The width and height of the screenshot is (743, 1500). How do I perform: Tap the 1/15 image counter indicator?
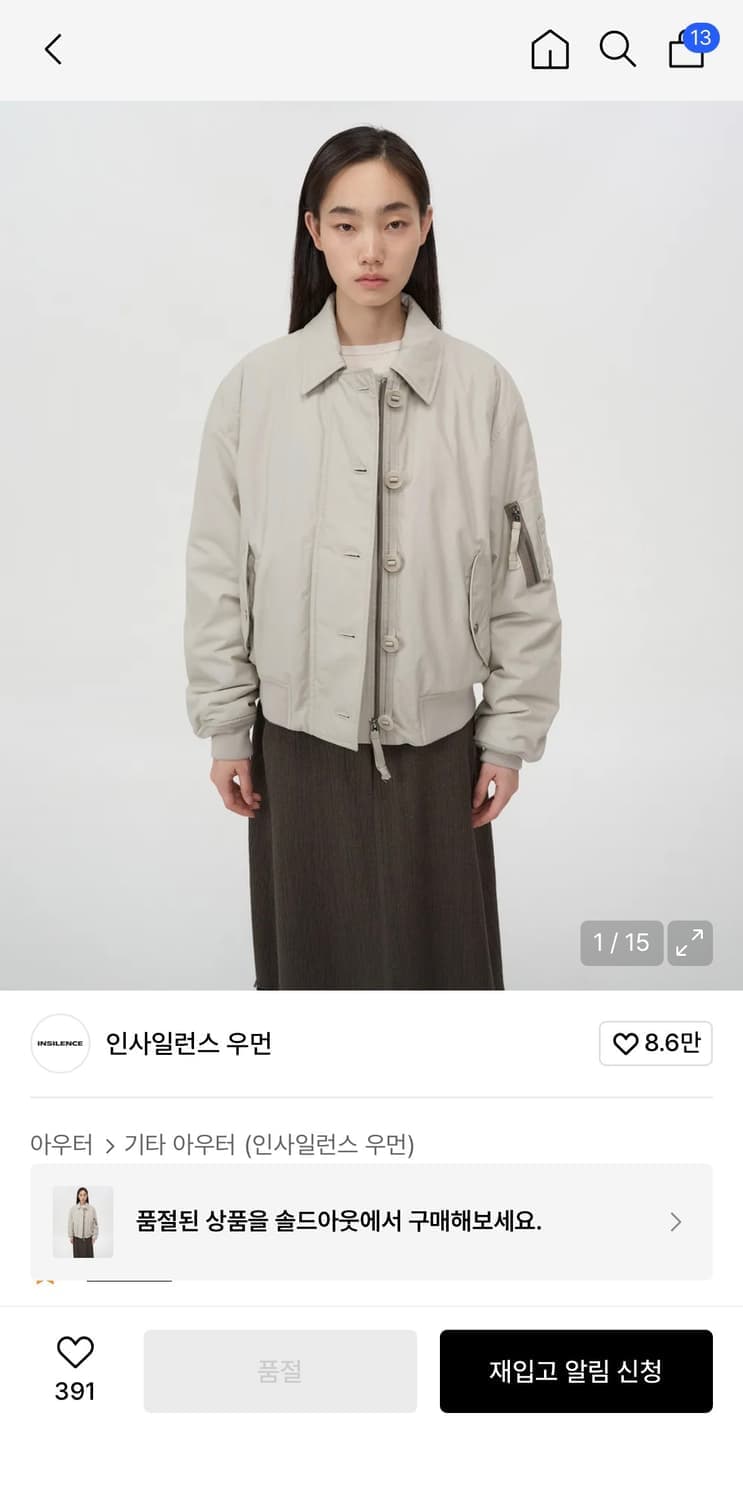[x=622, y=942]
